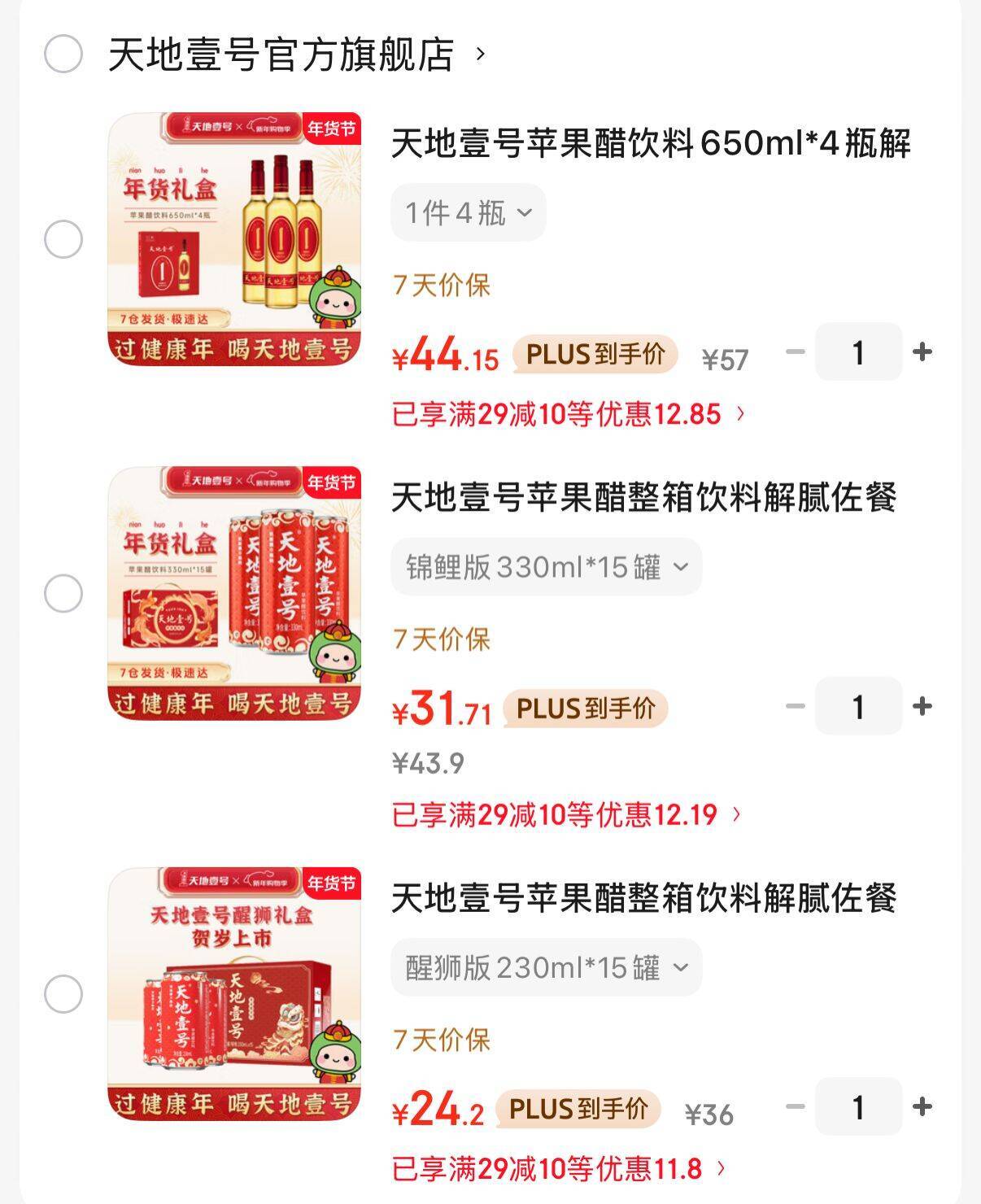View discount details for 优惠11.8
Screen dimensions: 981x1204
558,1169
